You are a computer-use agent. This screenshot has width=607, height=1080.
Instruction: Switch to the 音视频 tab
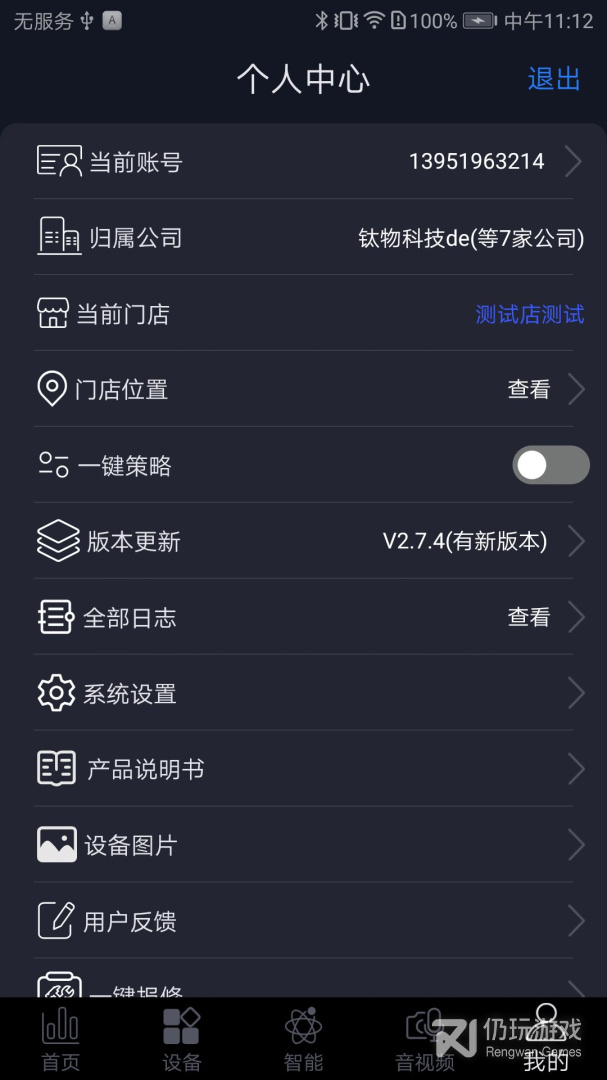coord(425,1040)
